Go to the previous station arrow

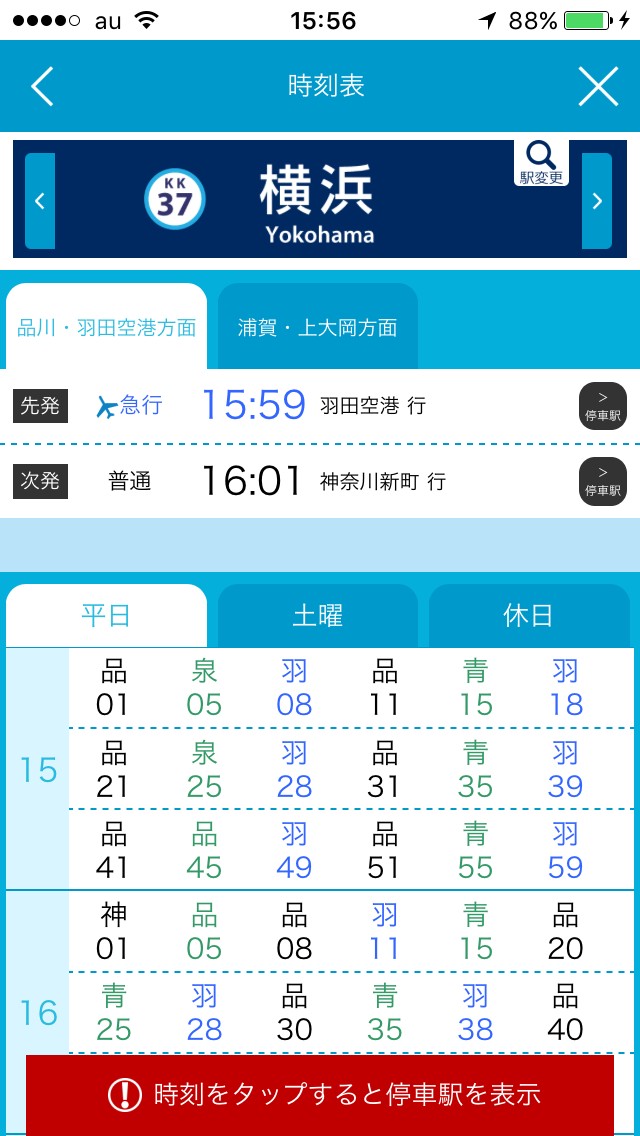tap(40, 201)
